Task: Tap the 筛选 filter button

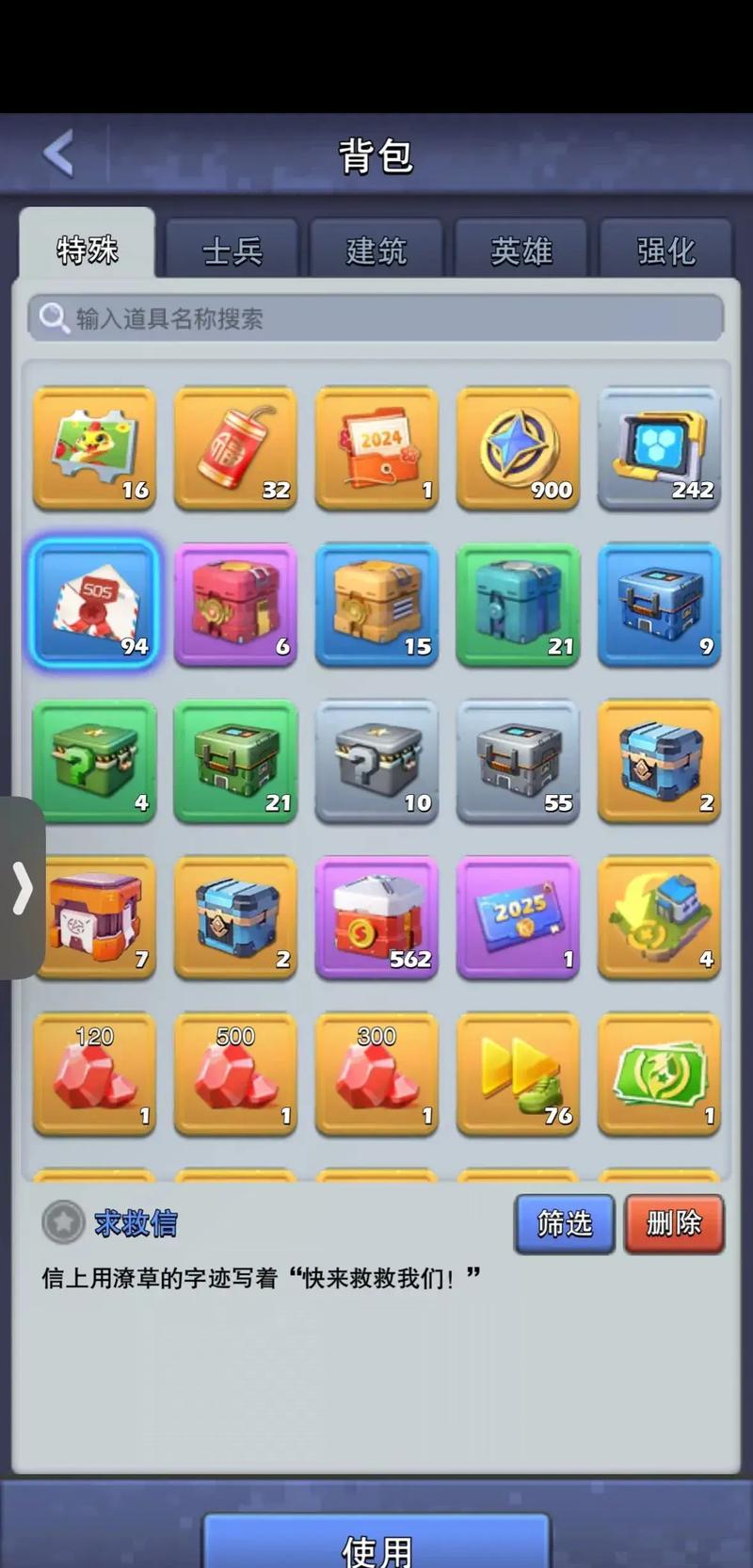Action: 564,1223
